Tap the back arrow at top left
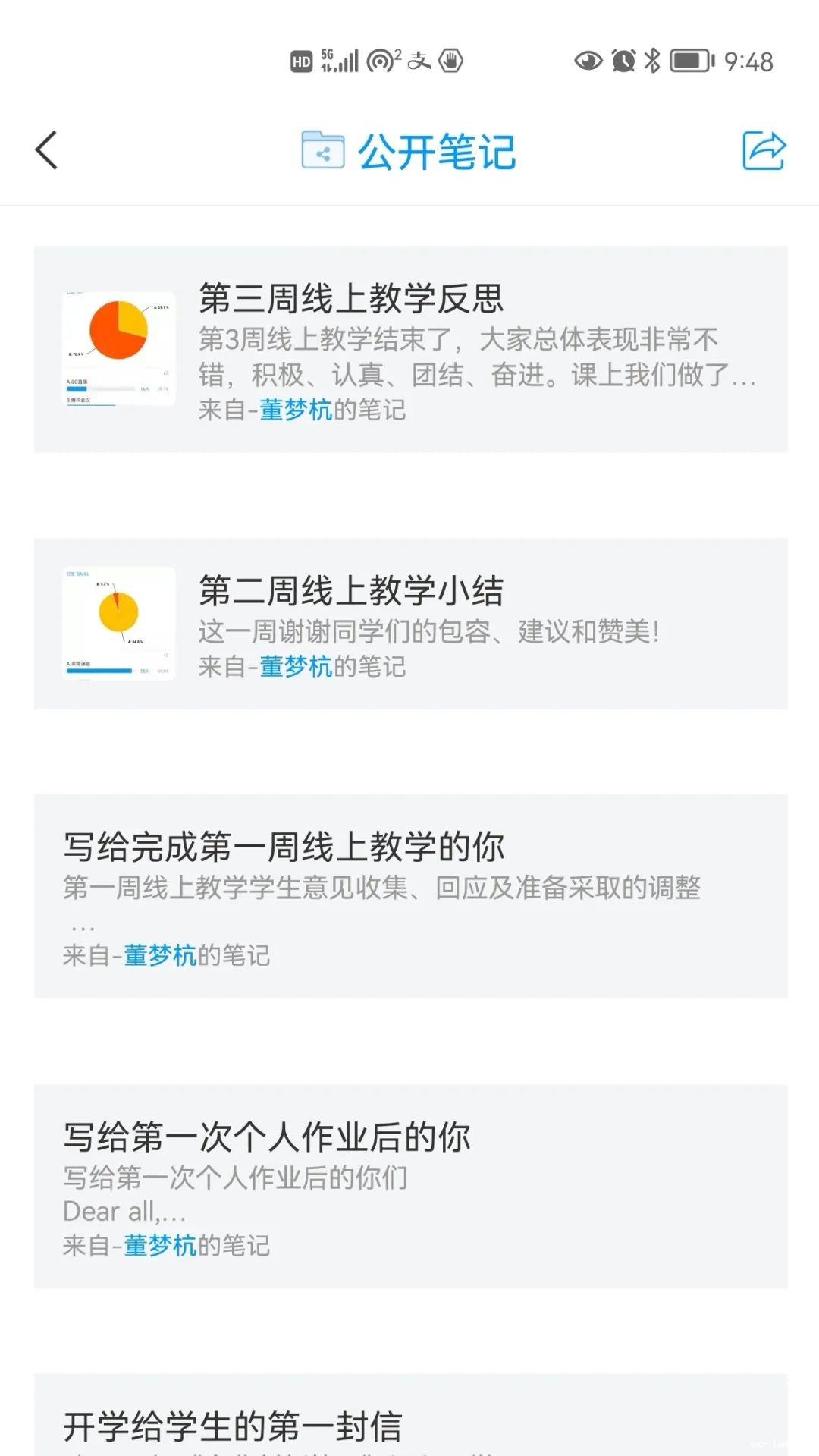Screen dimensions: 819x1456 coord(47,149)
